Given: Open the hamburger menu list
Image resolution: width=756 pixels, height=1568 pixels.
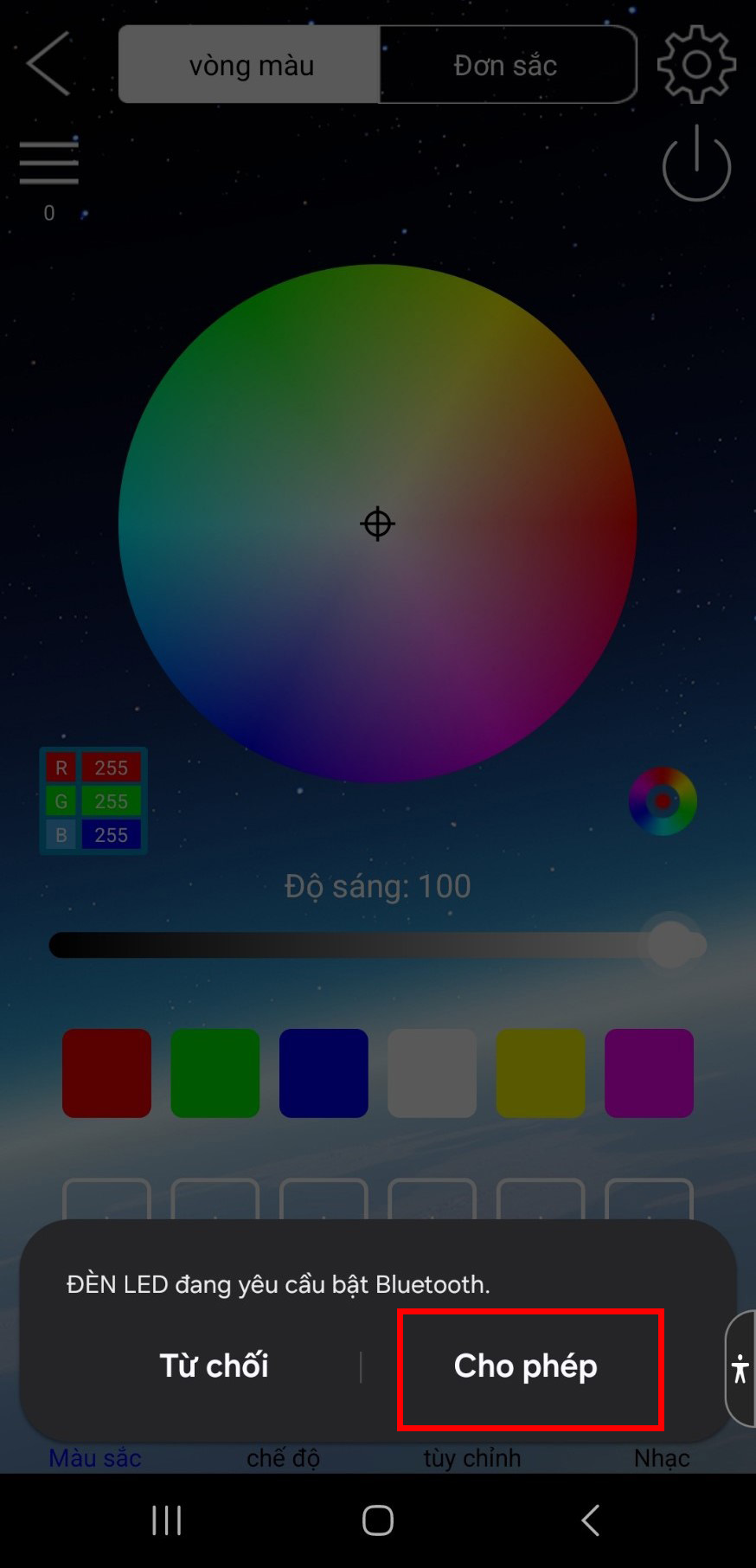Looking at the screenshot, I should point(49,163).
